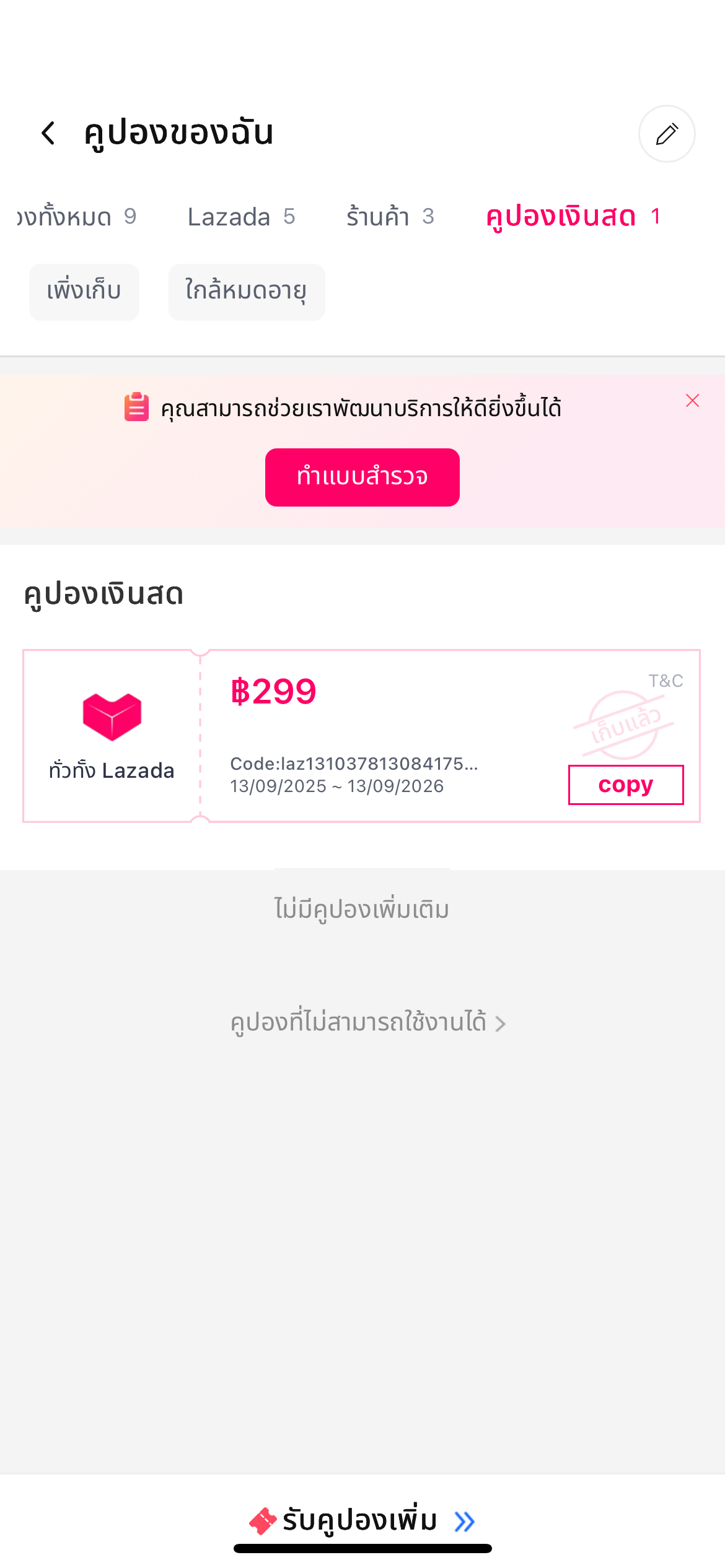Switch to the Lazada tab
Image resolution: width=725 pixels, height=1568 pixels.
click(x=241, y=217)
